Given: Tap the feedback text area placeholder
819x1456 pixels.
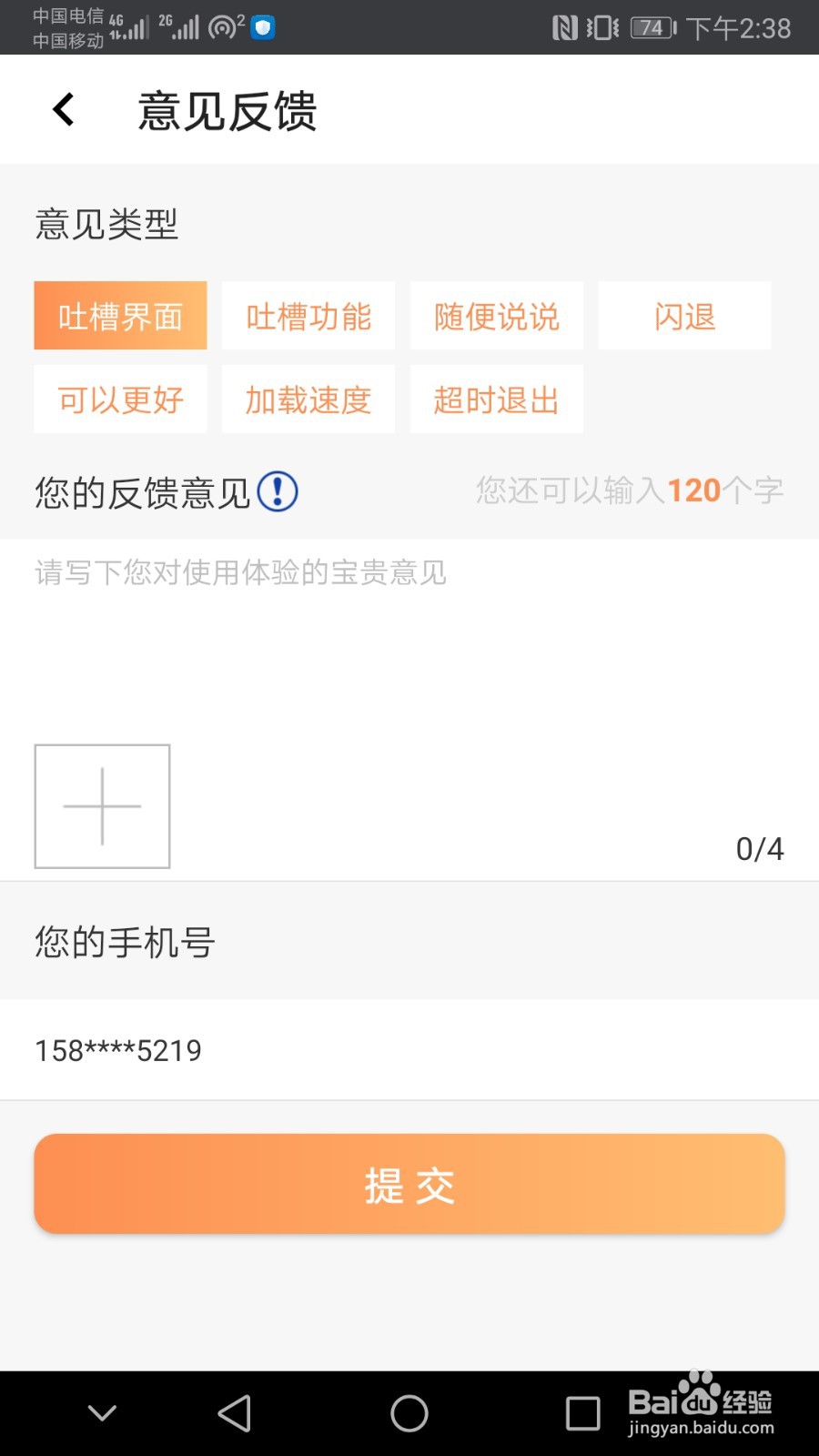Looking at the screenshot, I should pos(239,572).
